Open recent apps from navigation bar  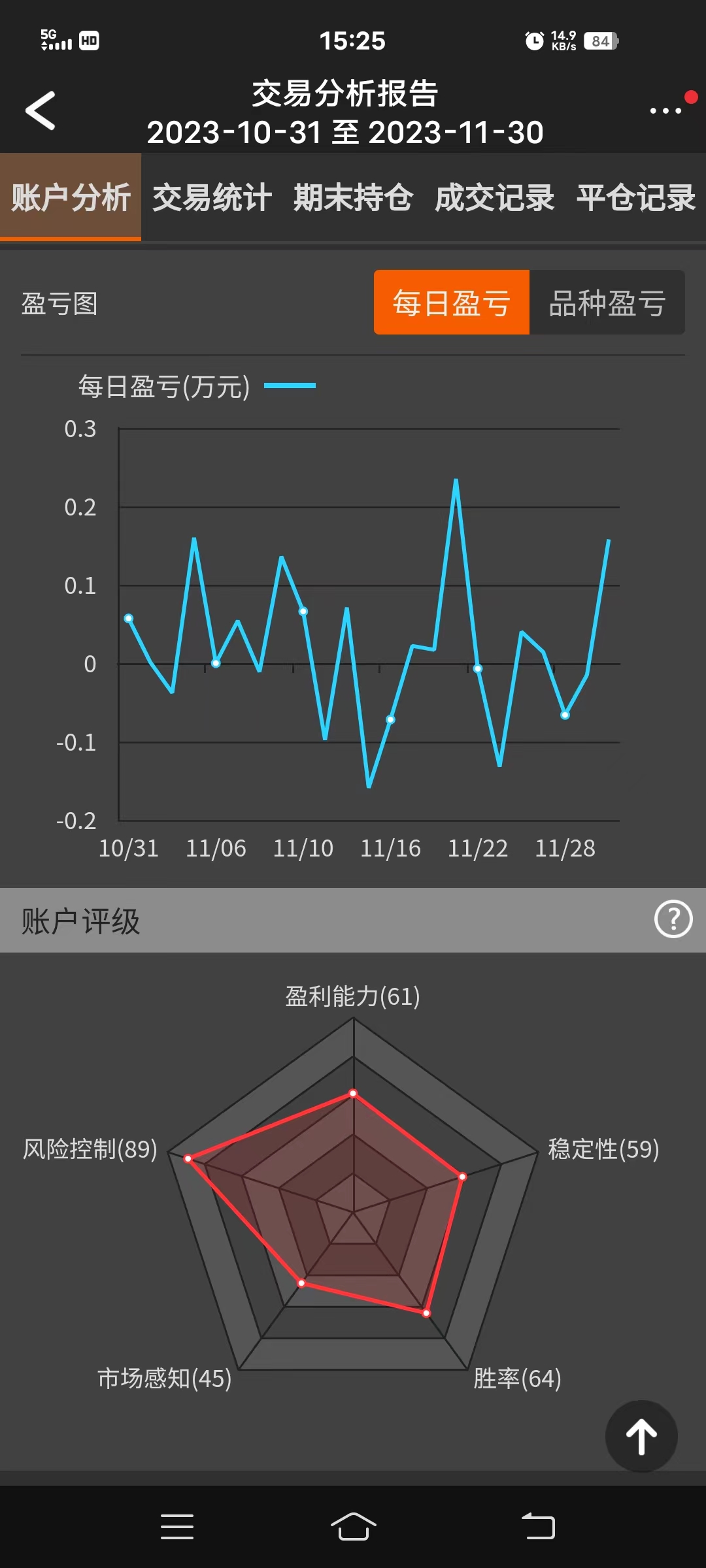tap(177, 1526)
